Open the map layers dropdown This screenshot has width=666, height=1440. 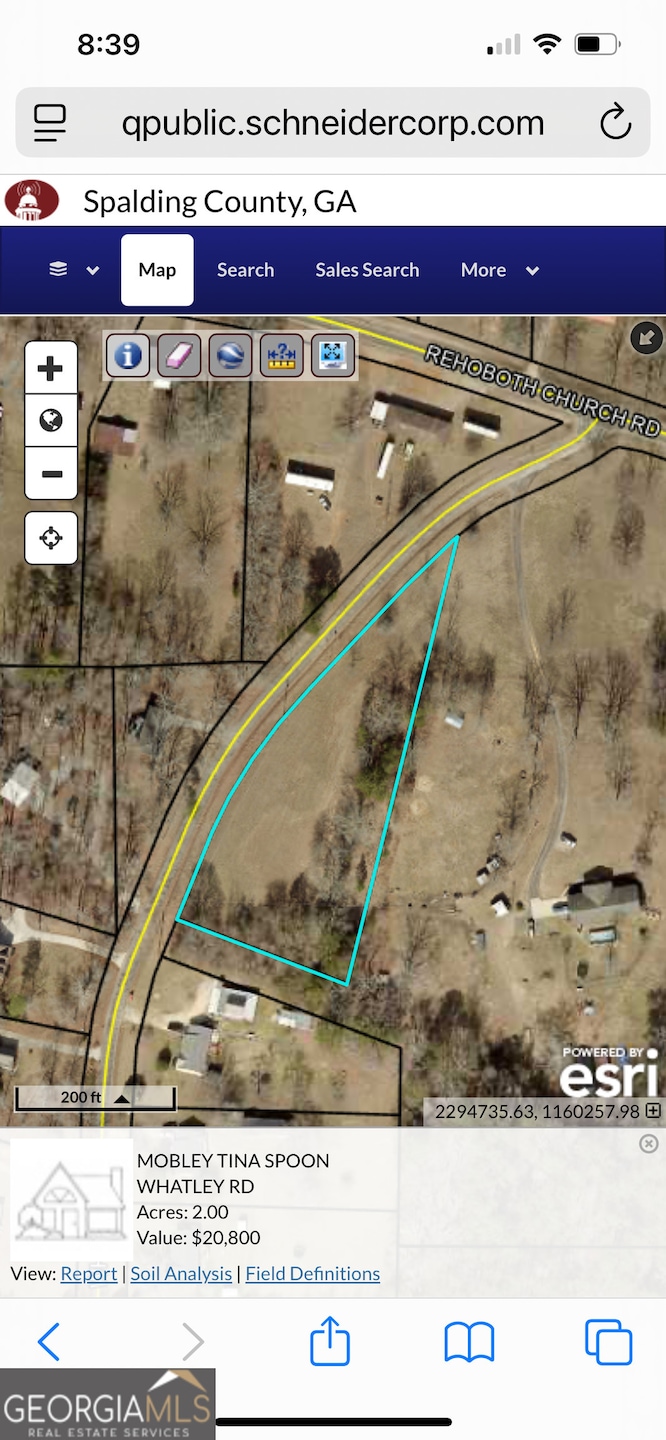74,270
